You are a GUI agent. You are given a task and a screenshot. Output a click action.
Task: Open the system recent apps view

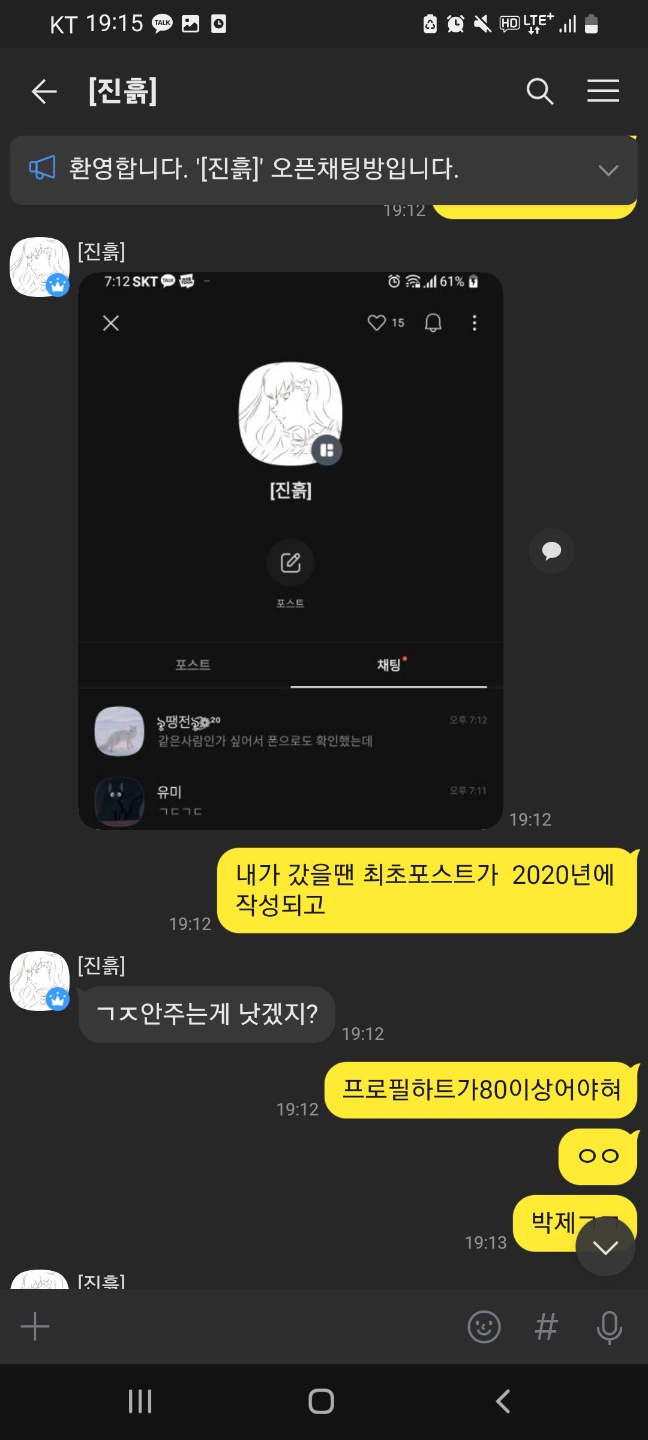tap(140, 1401)
